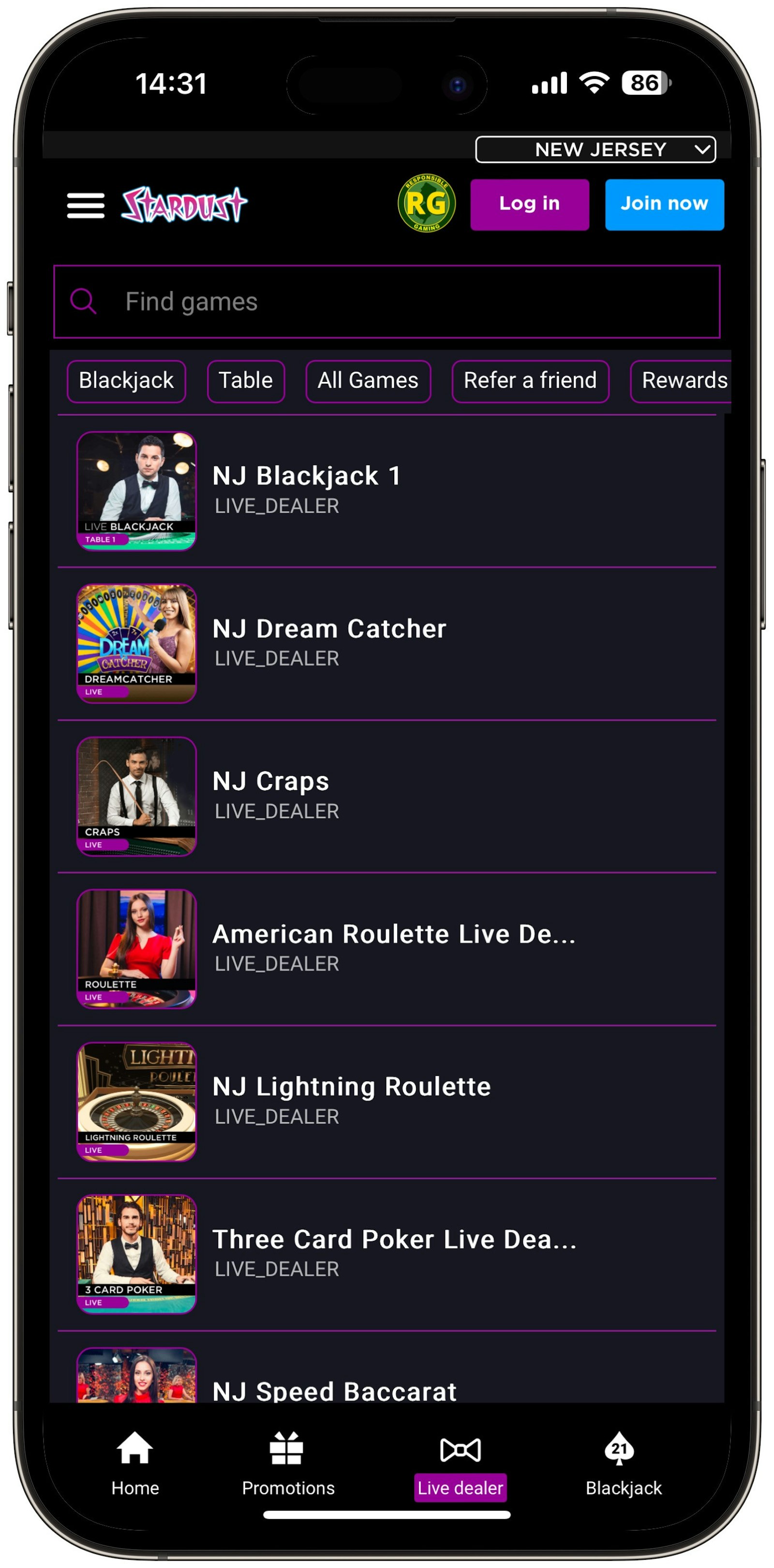Screen dimensions: 774x1568
Task: Tap the Join now button
Action: 664,204
